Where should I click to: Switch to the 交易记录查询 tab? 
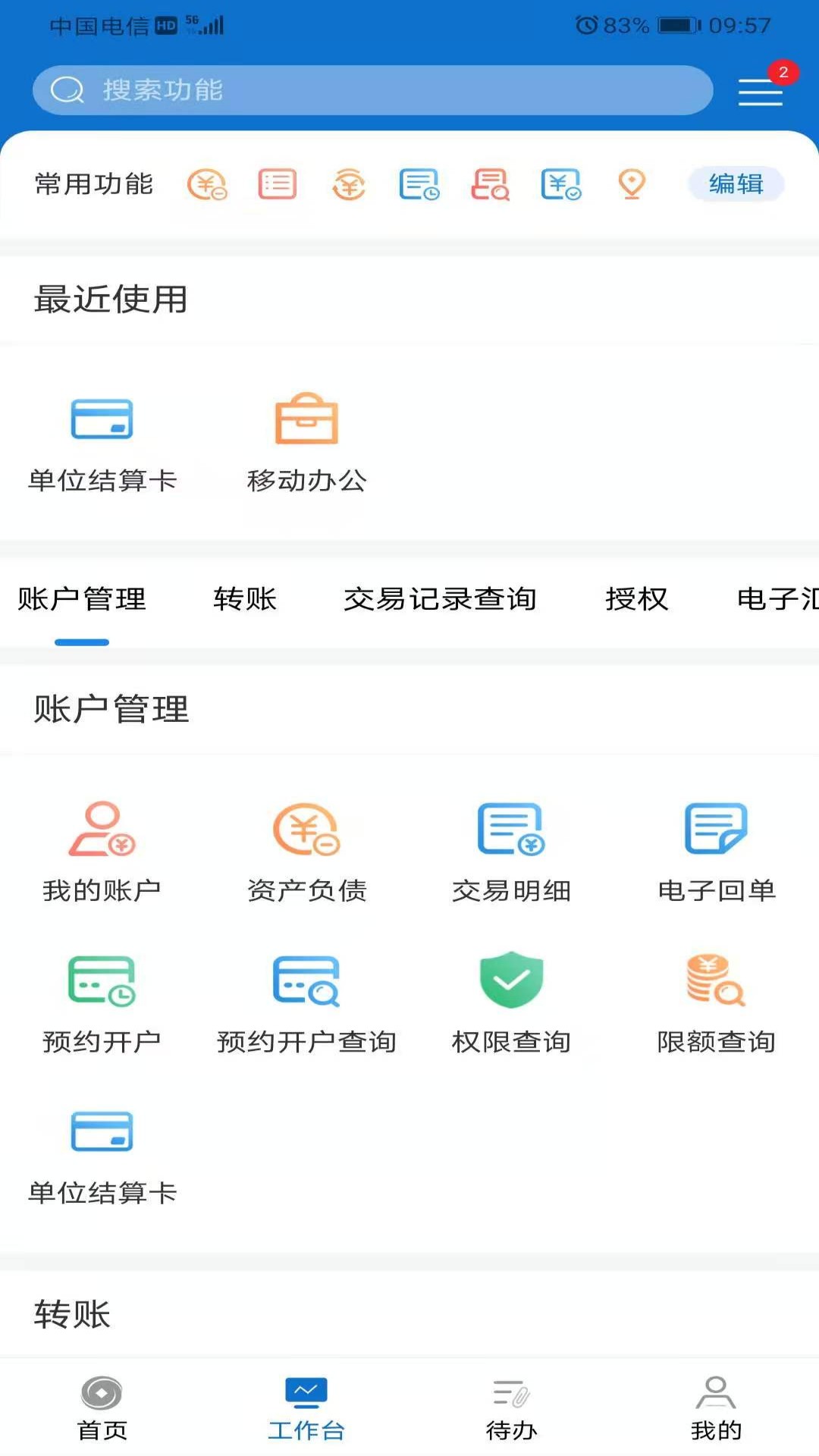click(440, 598)
